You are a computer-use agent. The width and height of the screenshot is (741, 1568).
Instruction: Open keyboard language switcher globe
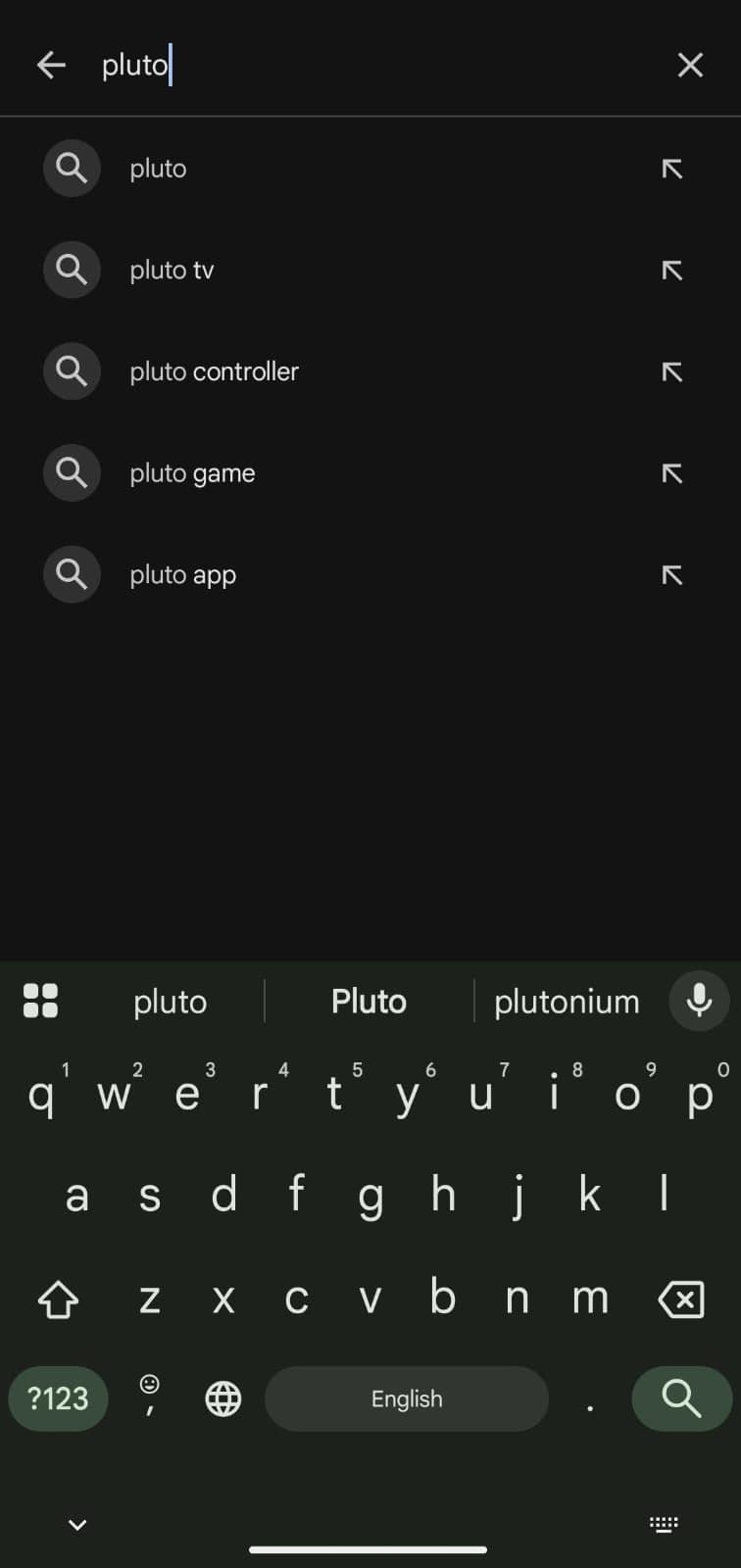point(223,1398)
